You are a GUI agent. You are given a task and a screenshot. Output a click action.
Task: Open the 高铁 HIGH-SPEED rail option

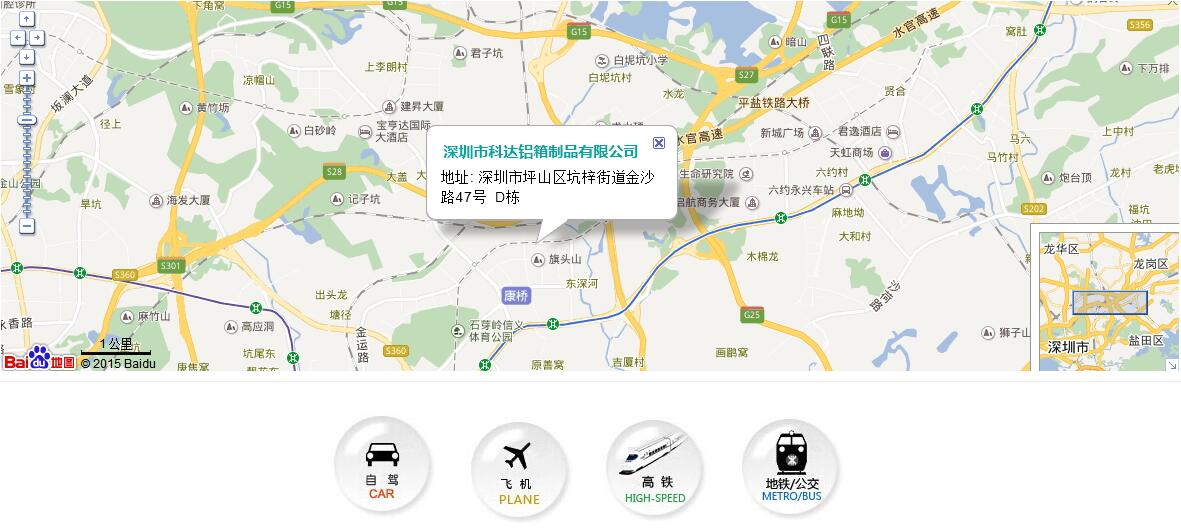655,465
